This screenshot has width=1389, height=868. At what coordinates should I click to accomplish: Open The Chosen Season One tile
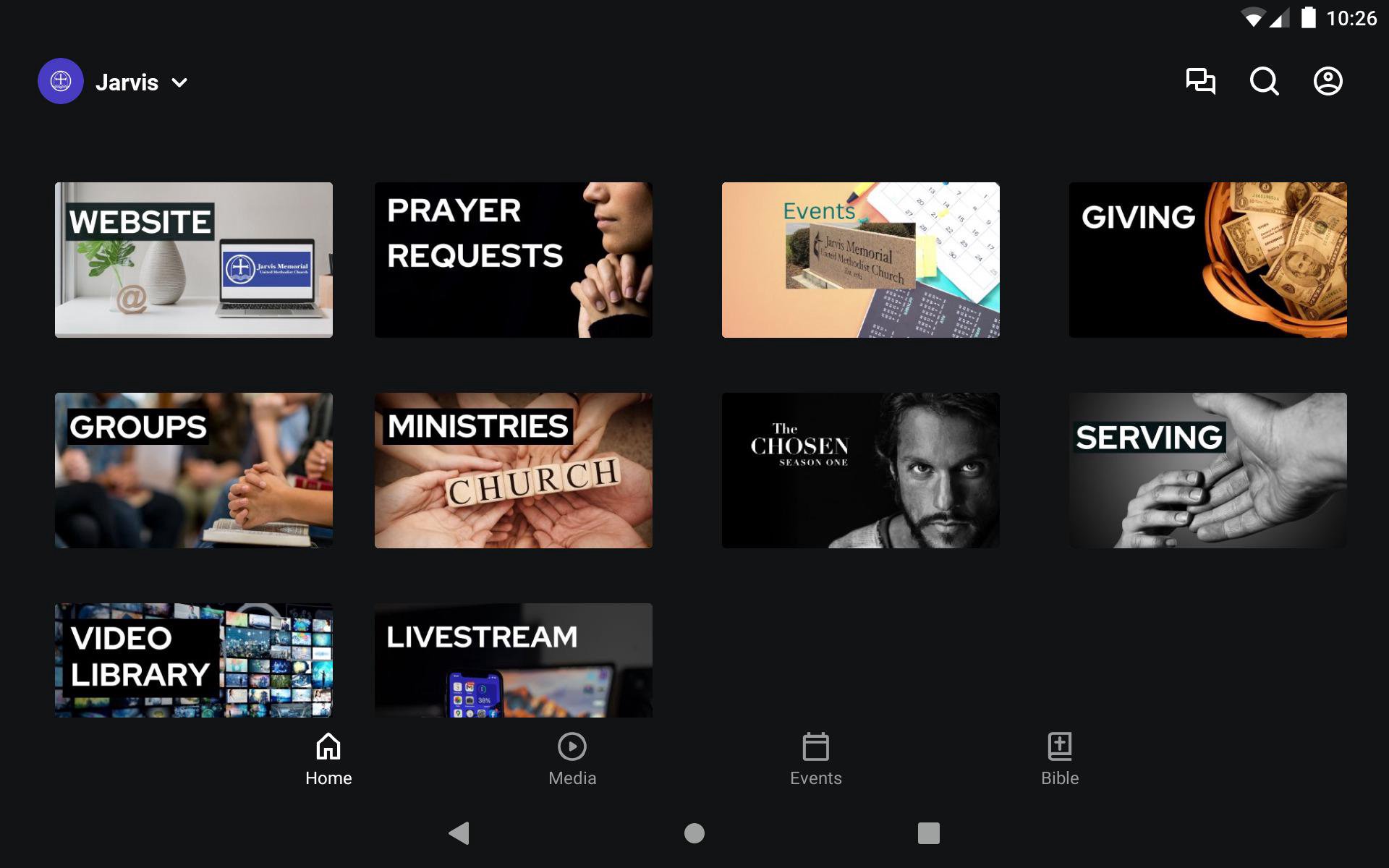click(860, 470)
